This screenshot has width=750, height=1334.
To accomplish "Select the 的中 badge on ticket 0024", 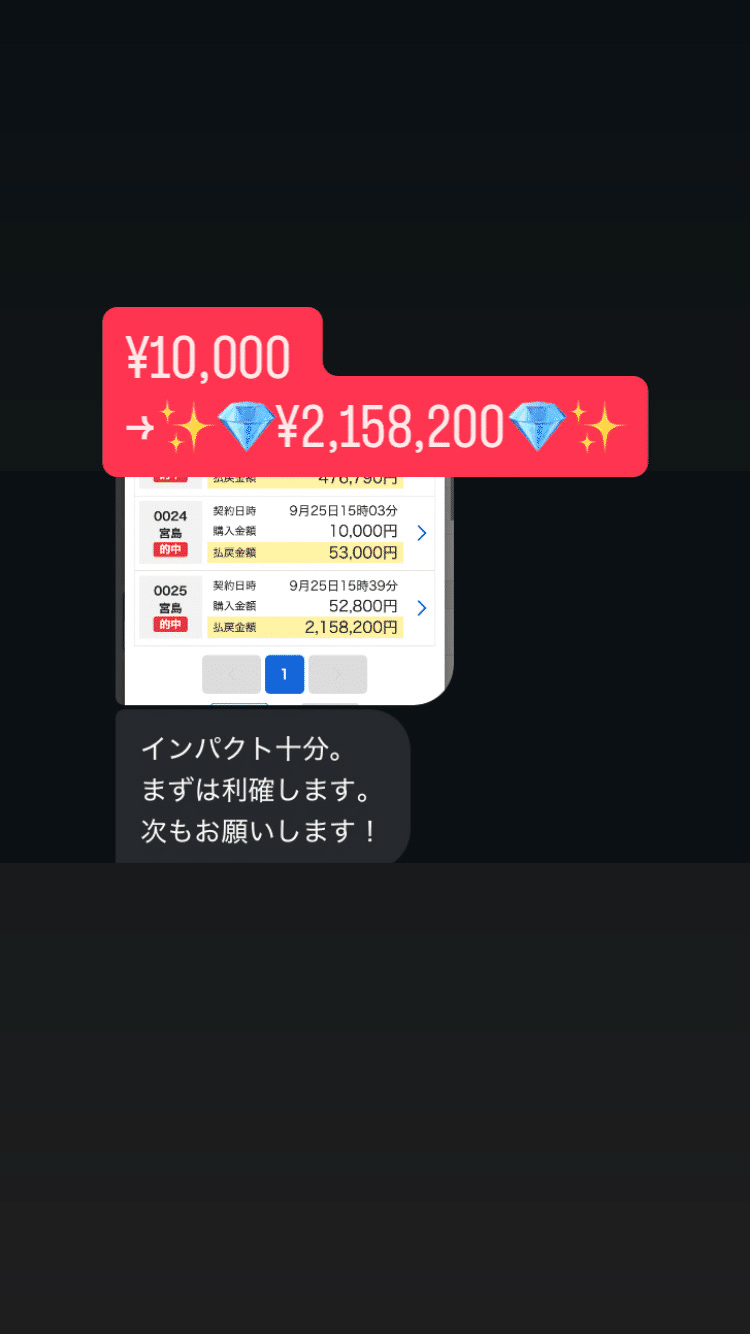I will 172,550.
